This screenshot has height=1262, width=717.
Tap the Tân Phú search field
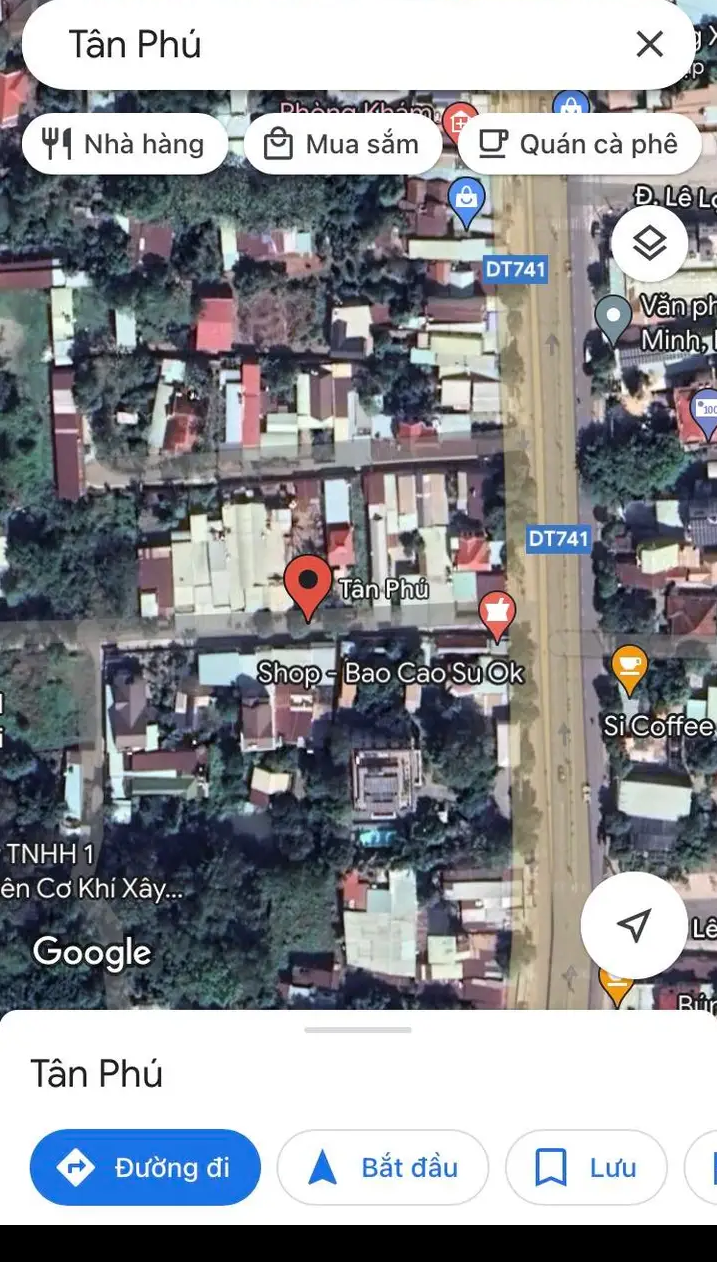tap(330, 44)
